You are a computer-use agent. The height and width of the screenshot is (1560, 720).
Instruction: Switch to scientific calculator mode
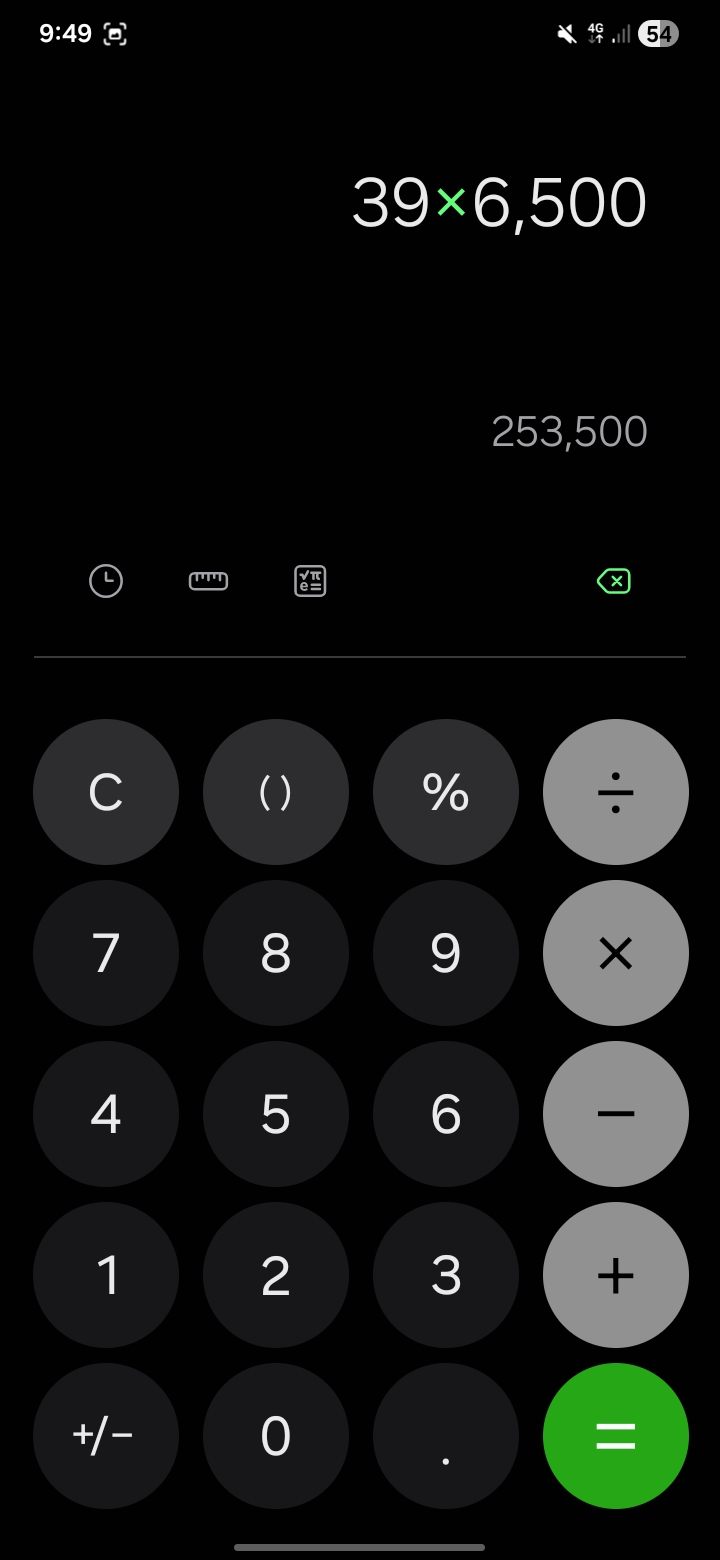pyautogui.click(x=310, y=581)
